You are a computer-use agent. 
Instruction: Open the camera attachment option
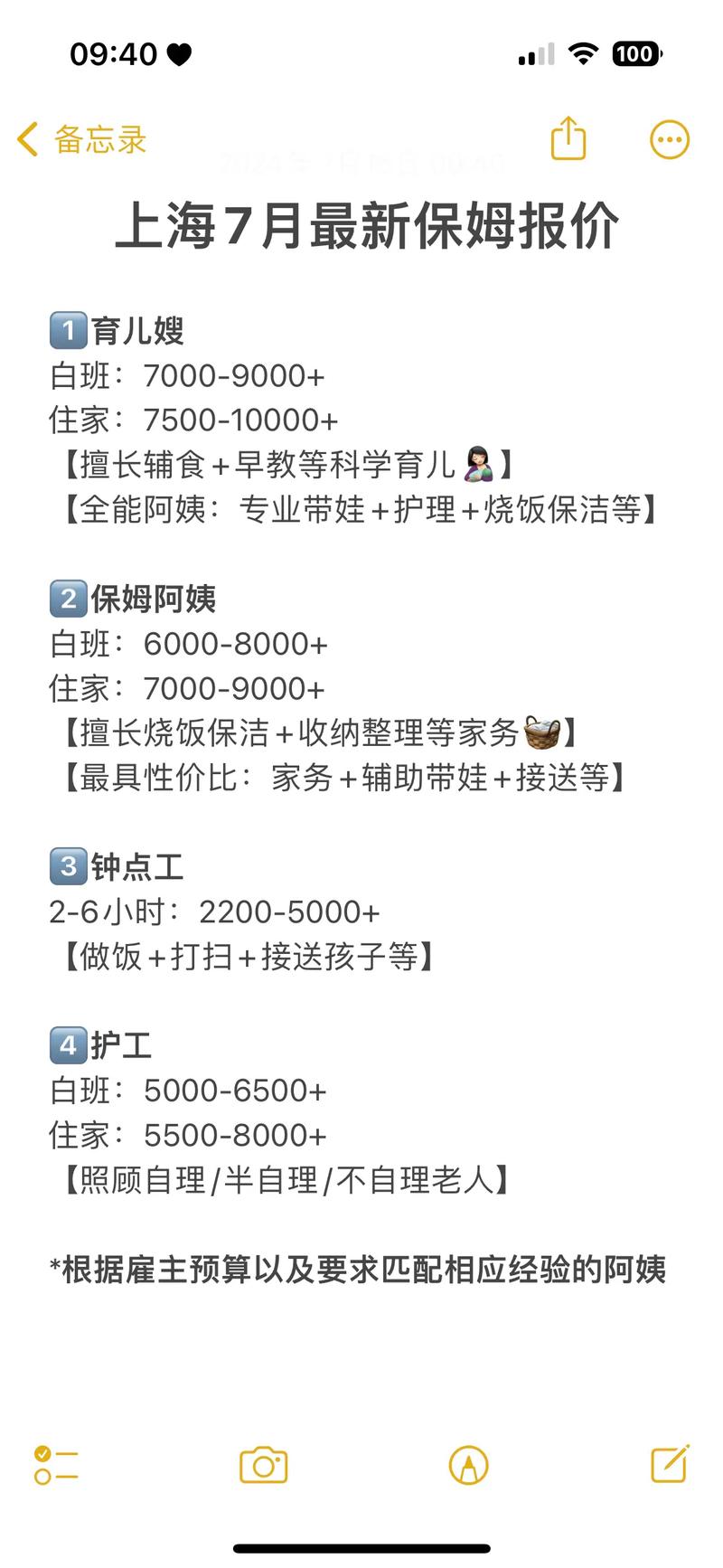pyautogui.click(x=263, y=1466)
